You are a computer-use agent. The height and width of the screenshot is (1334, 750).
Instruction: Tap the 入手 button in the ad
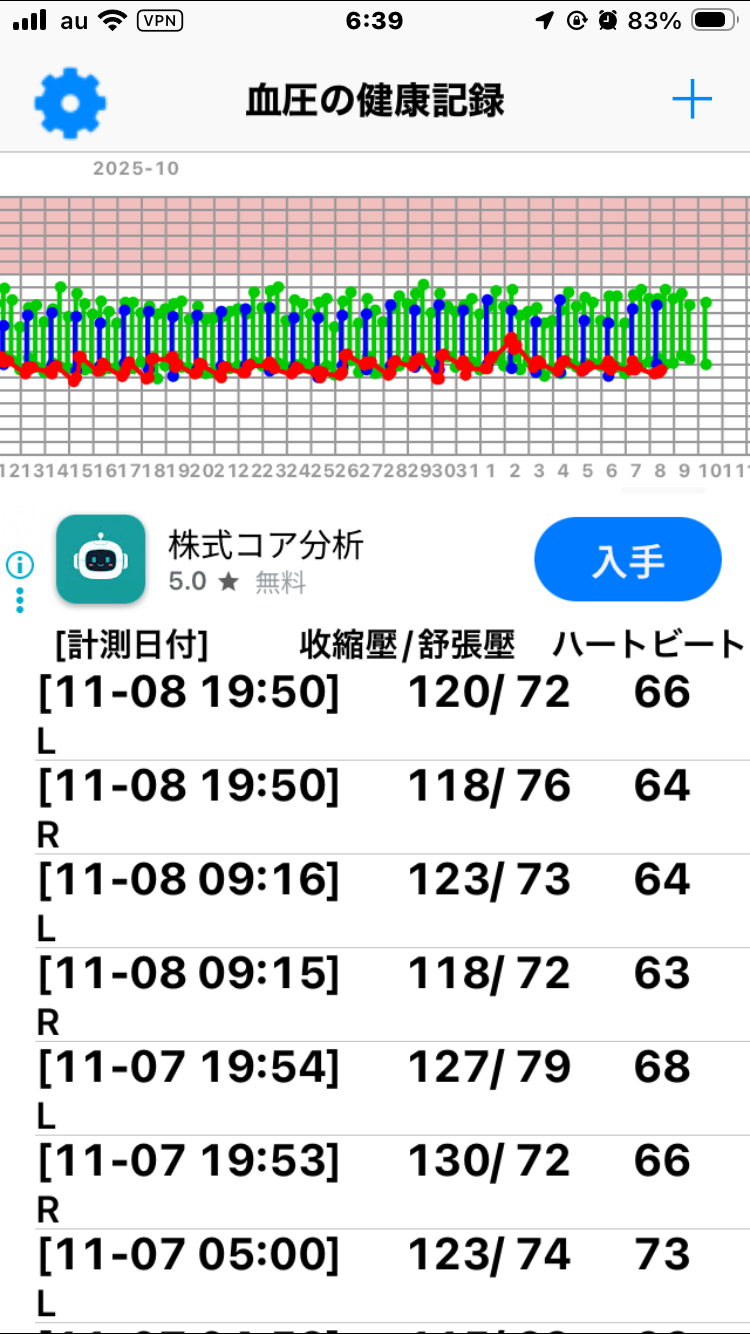[x=627, y=560]
